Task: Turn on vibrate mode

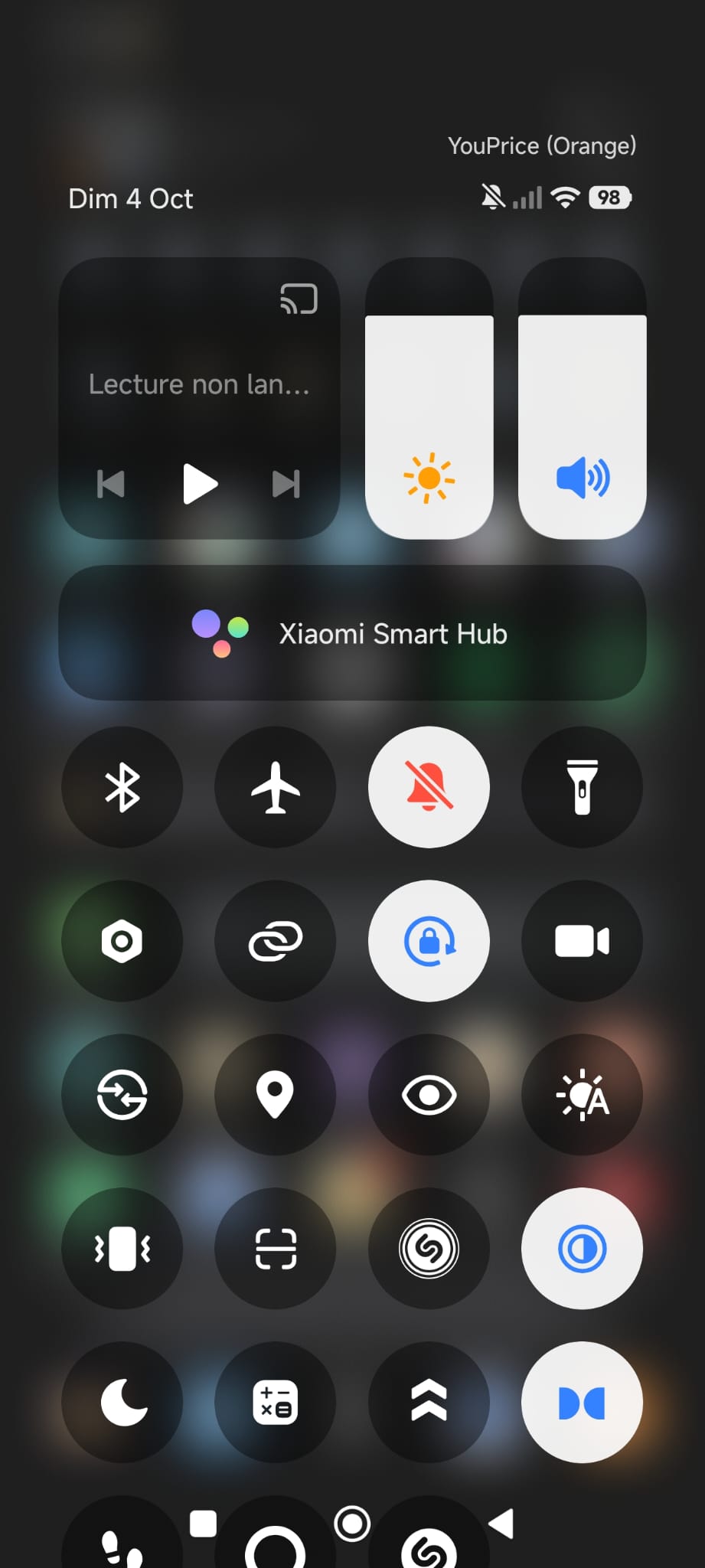Action: [122, 1249]
